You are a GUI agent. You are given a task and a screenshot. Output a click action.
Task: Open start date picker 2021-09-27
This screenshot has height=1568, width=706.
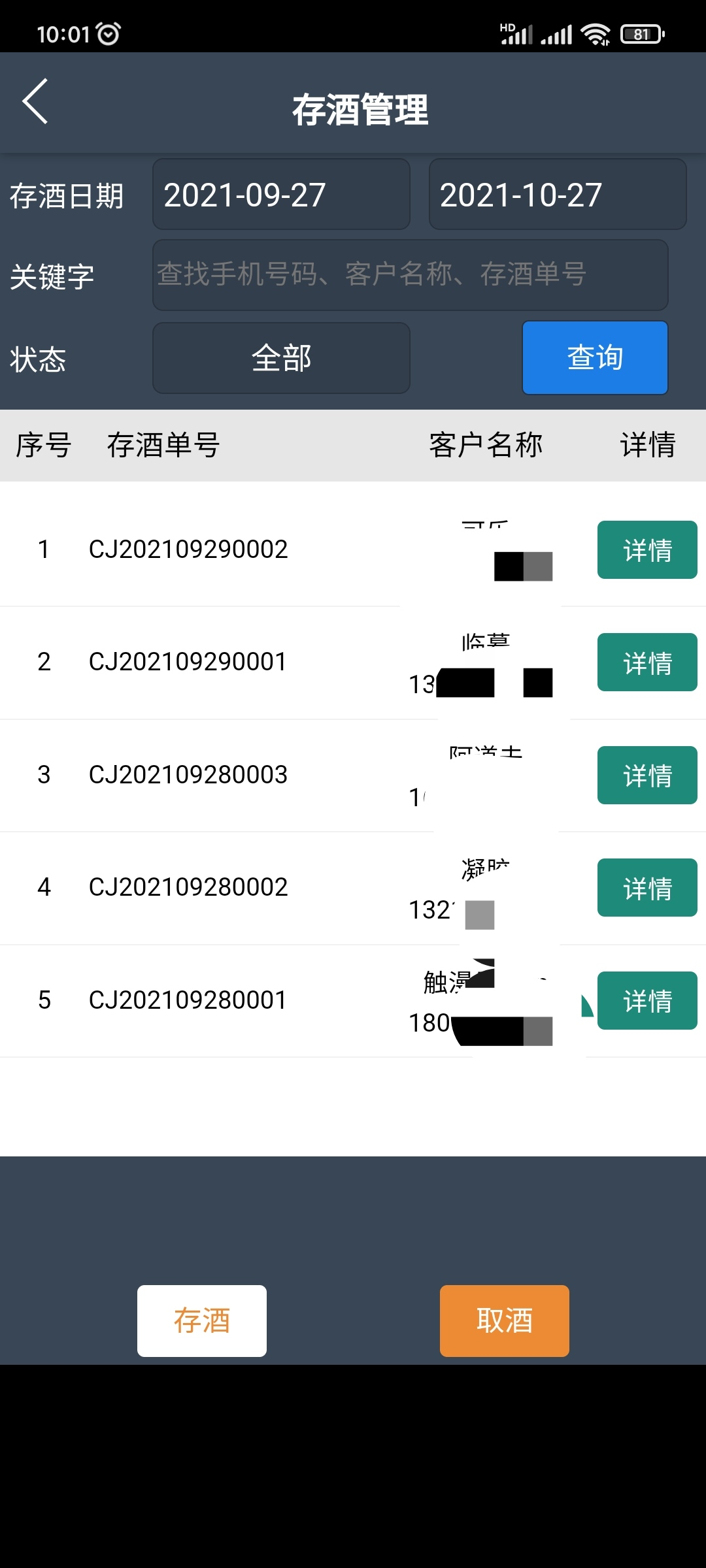281,195
